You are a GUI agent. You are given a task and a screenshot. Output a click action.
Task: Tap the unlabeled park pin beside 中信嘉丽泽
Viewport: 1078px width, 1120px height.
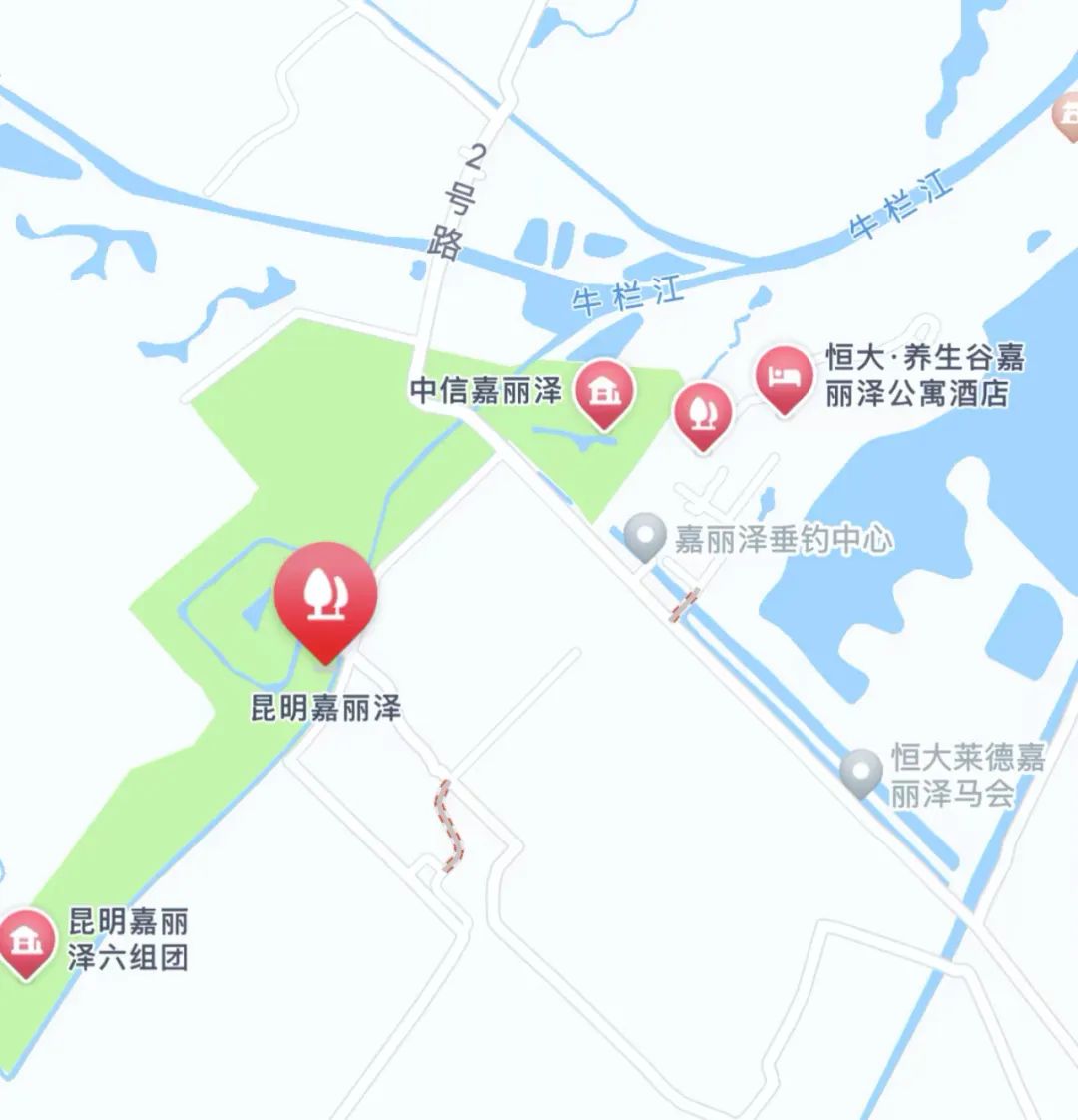[703, 412]
